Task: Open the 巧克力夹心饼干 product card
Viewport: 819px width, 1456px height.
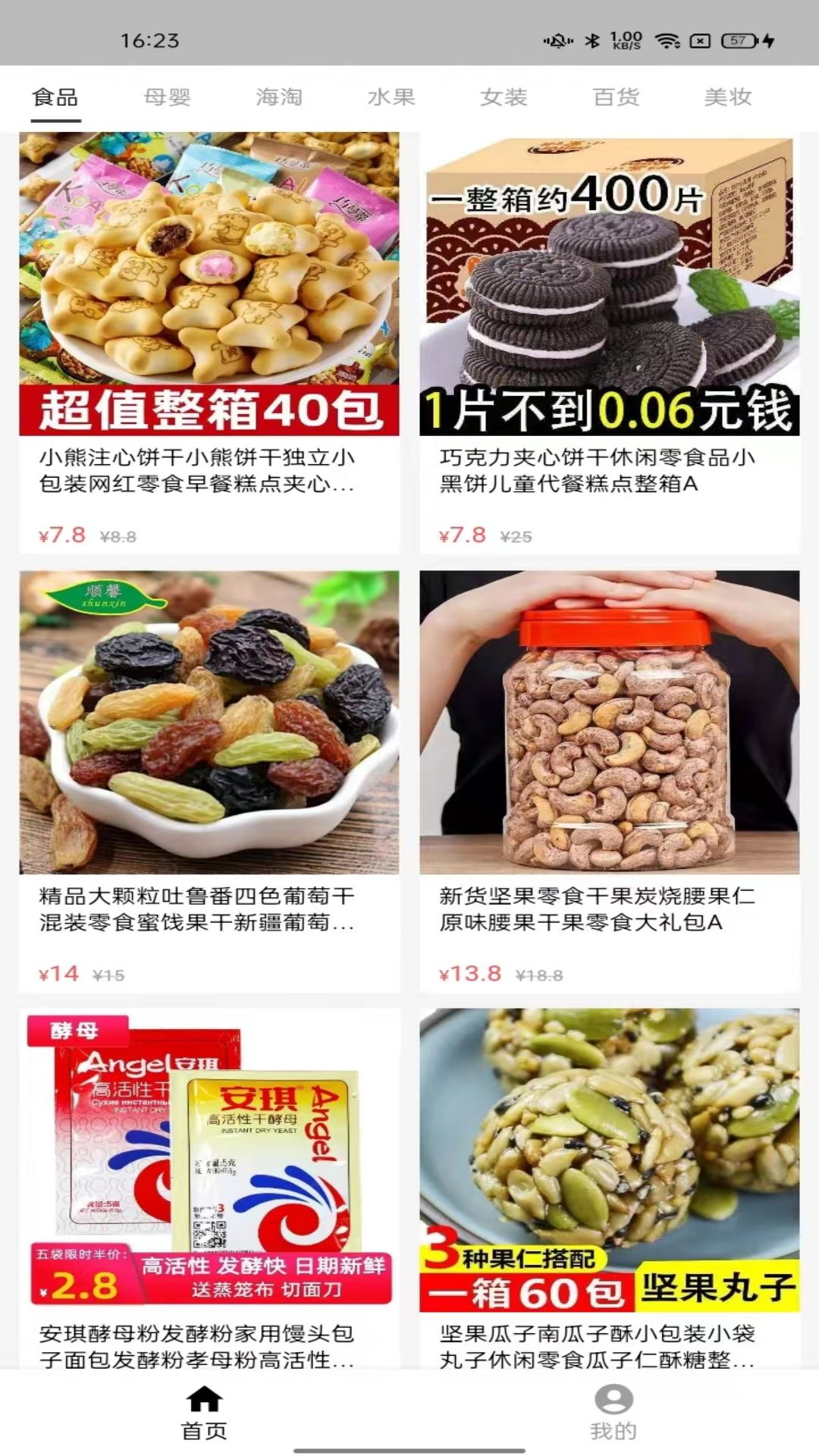Action: [610, 343]
